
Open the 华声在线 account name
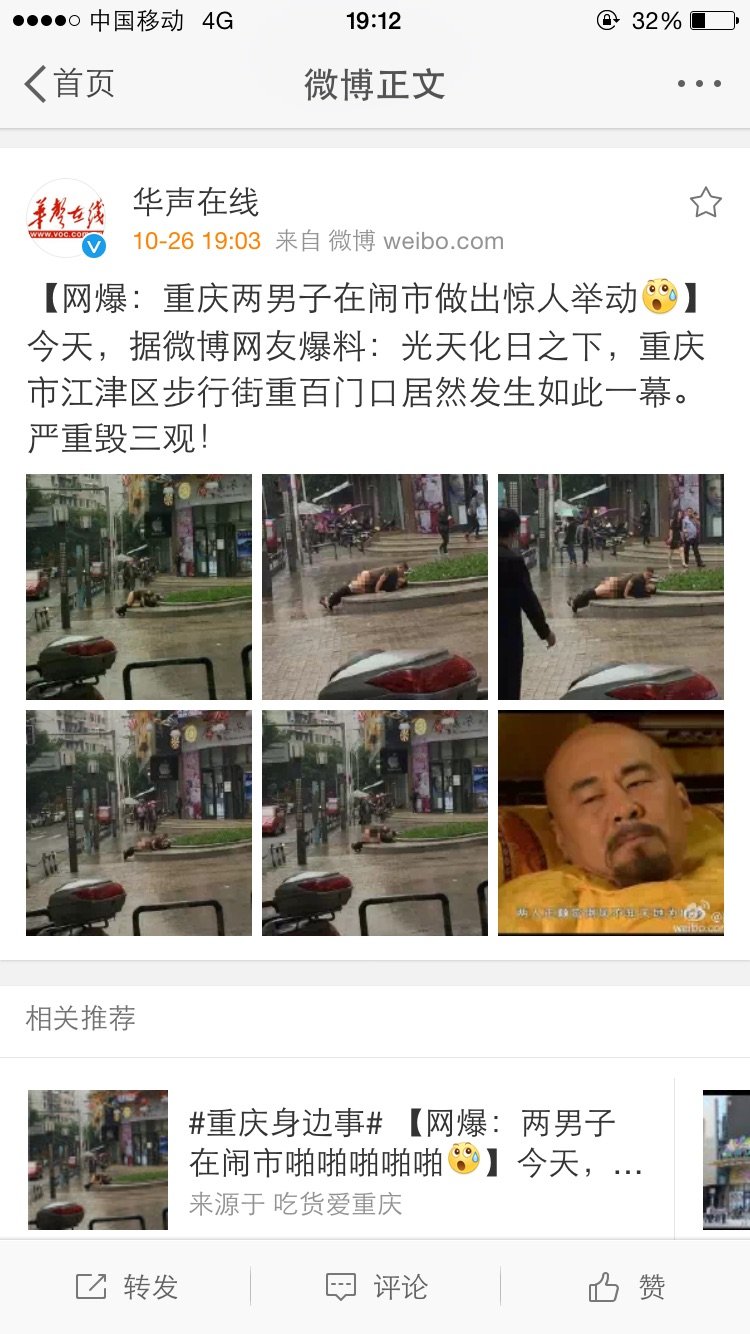click(x=196, y=203)
